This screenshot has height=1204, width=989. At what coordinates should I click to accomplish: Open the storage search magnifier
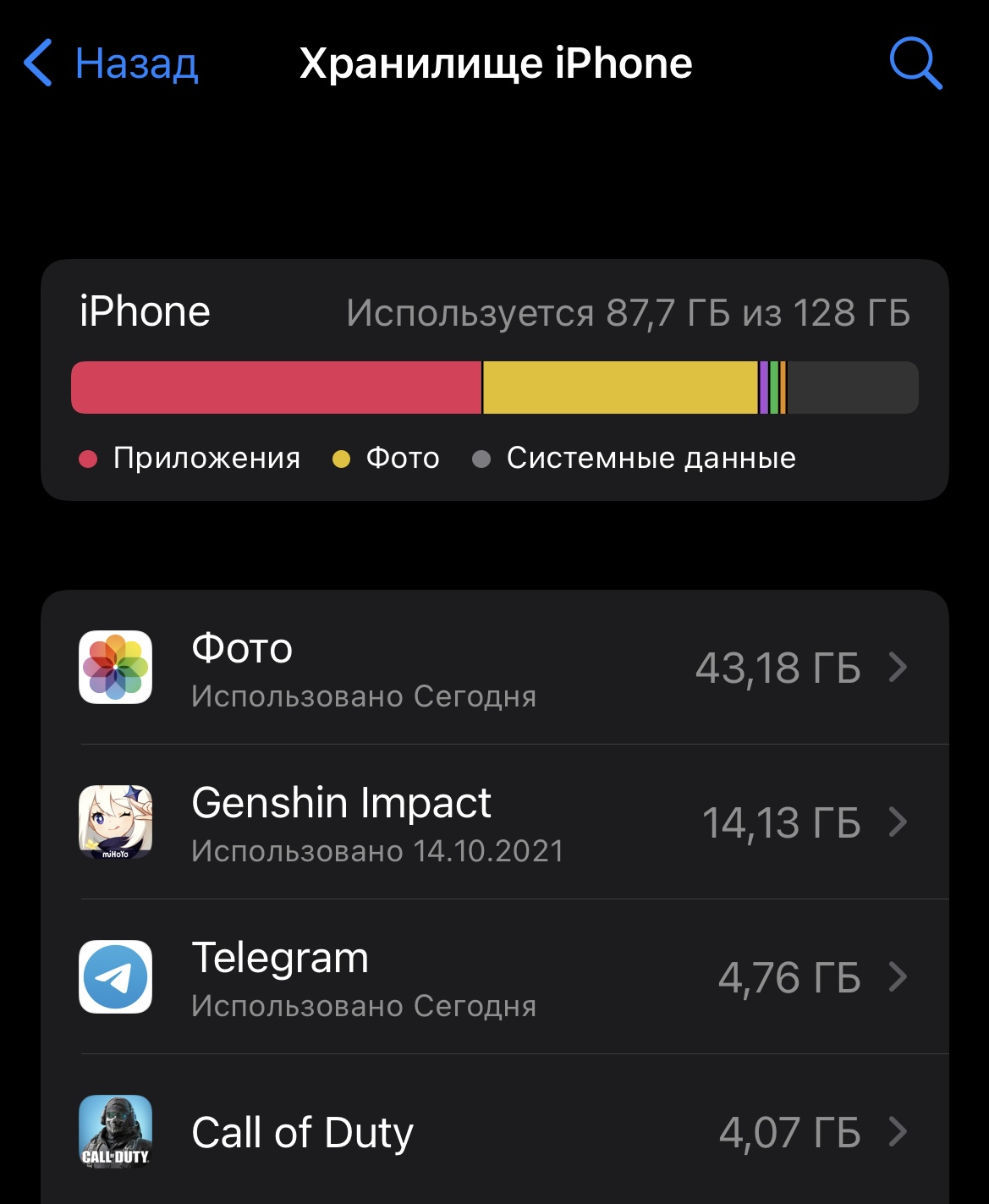click(x=915, y=63)
